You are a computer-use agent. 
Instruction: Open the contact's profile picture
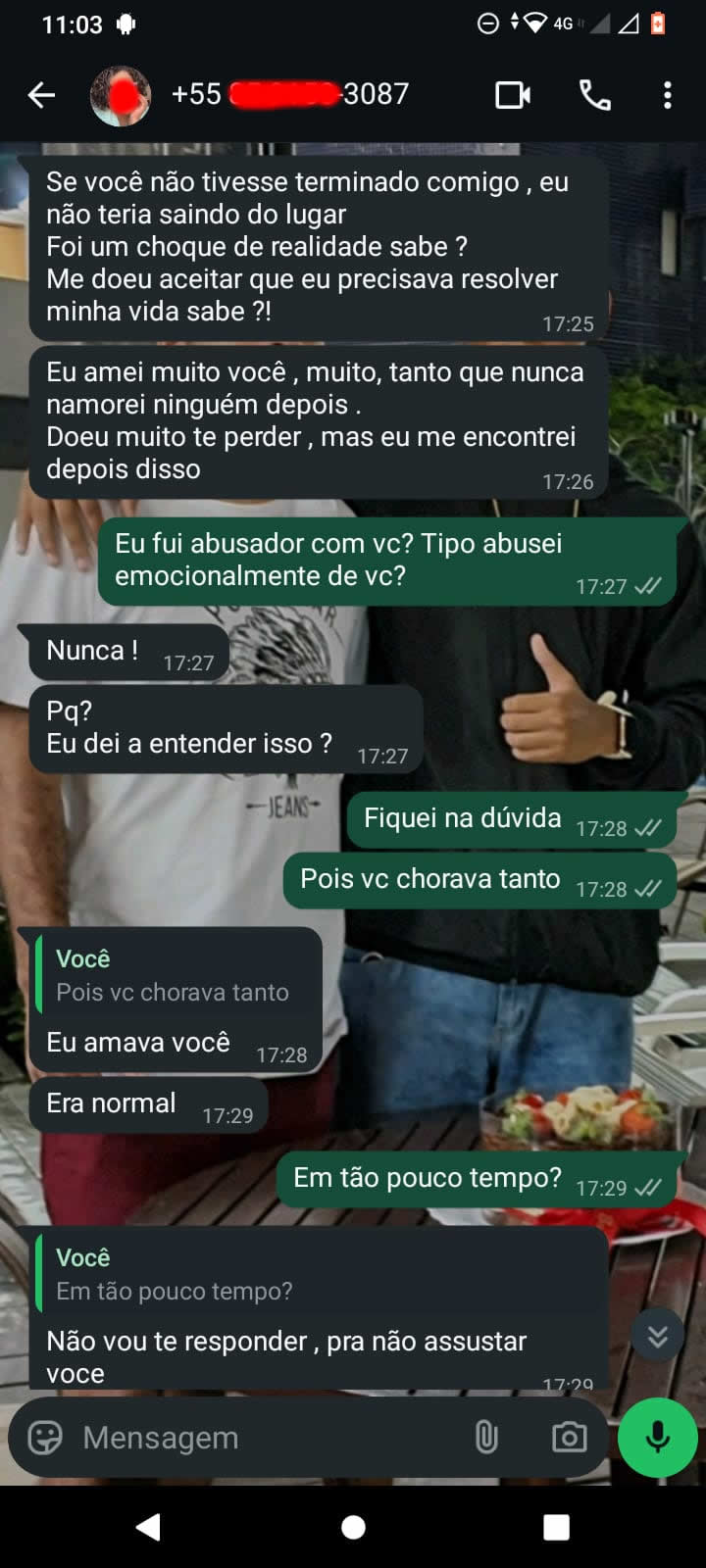120,95
